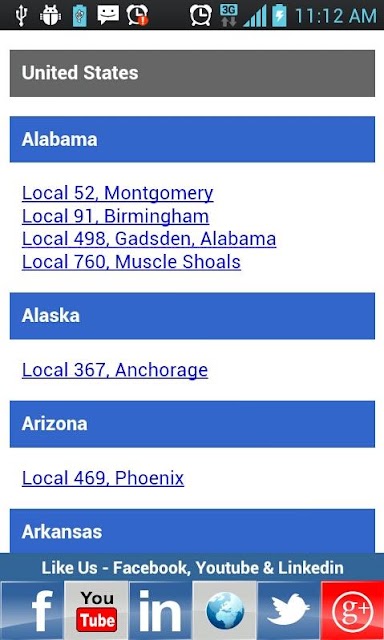The height and width of the screenshot is (640, 384).
Task: Select Local 469, Phoenix
Action: click(x=103, y=478)
